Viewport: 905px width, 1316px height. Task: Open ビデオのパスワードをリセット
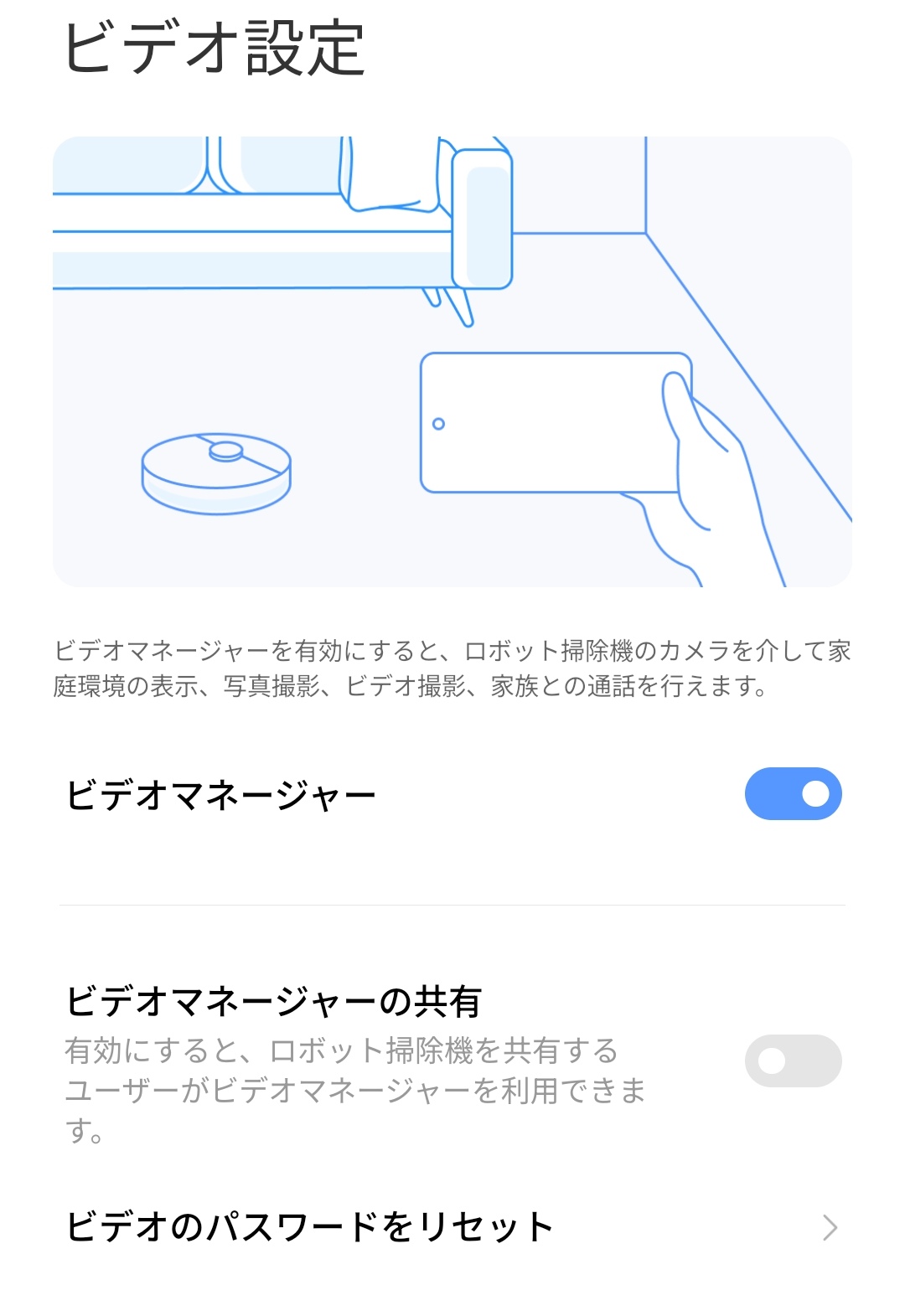pyautogui.click(x=452, y=1227)
